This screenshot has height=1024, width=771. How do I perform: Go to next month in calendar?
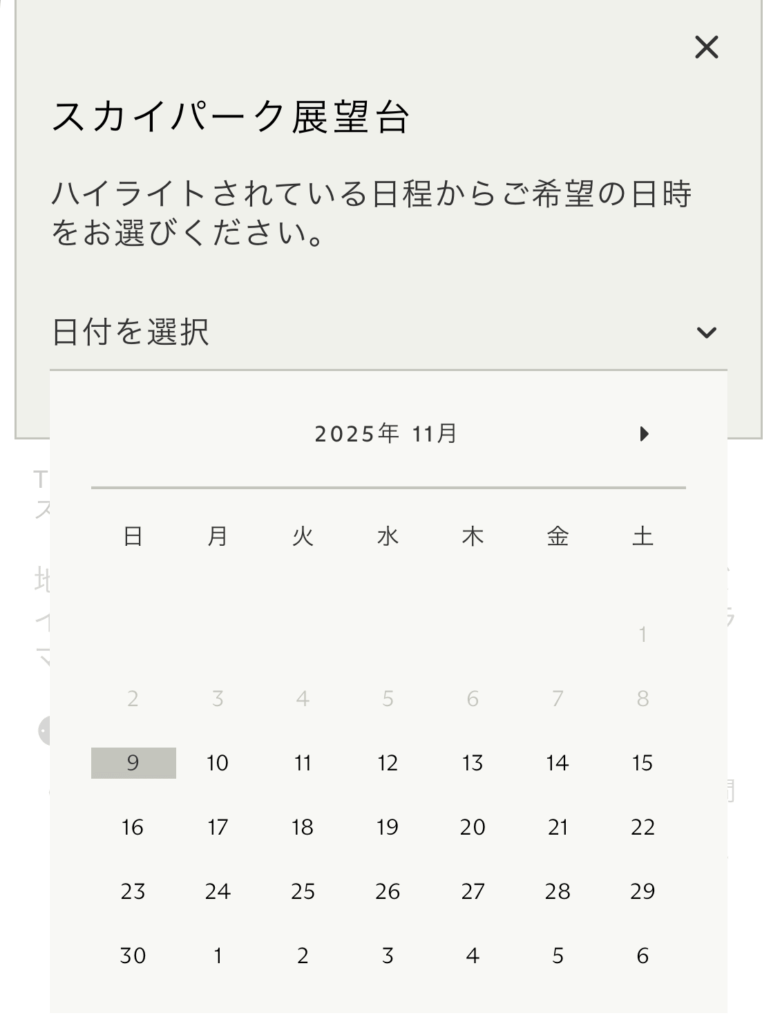click(x=644, y=433)
